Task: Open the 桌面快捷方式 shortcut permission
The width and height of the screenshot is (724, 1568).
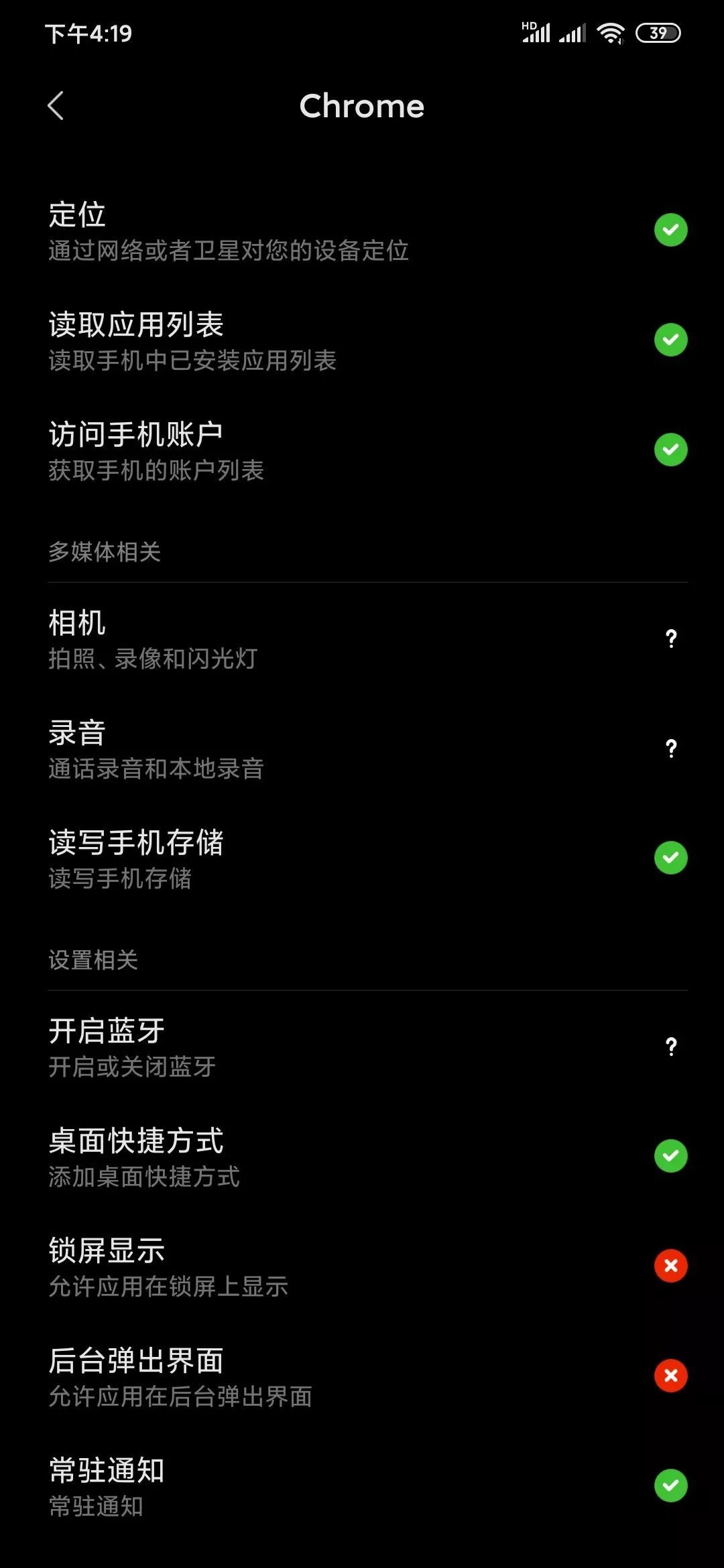Action: pyautogui.click(x=362, y=1157)
